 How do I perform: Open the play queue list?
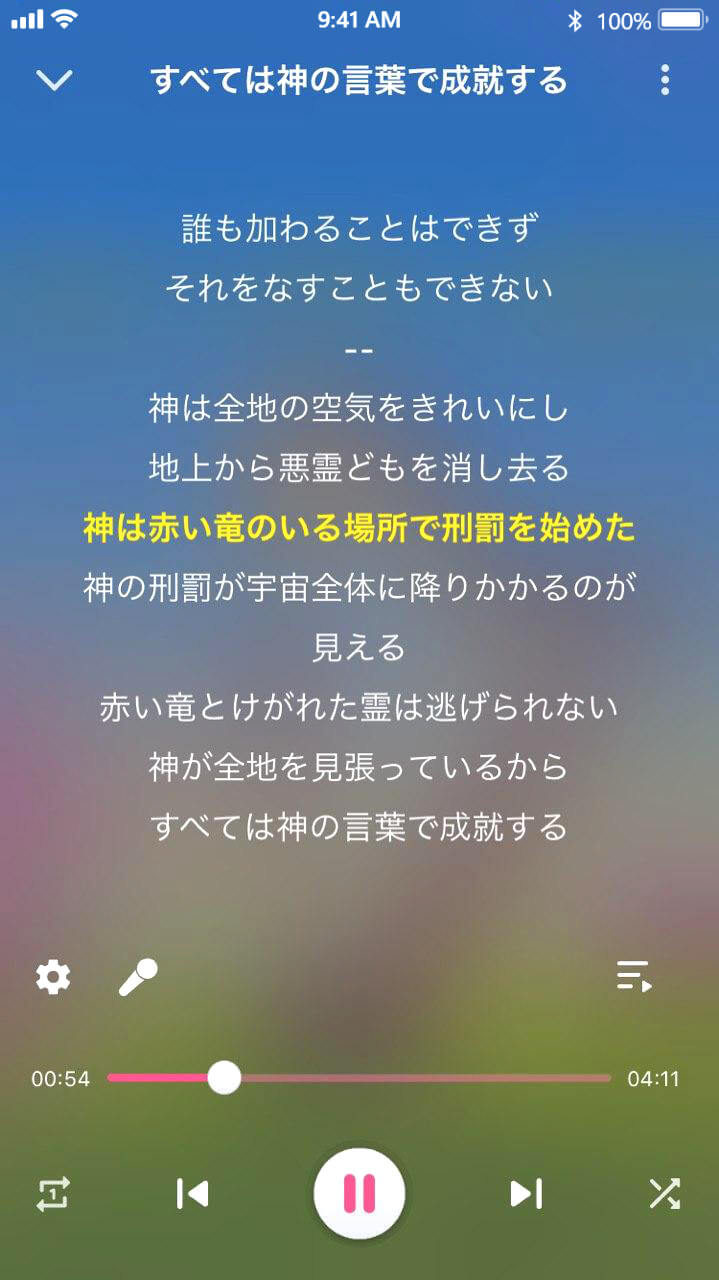634,976
